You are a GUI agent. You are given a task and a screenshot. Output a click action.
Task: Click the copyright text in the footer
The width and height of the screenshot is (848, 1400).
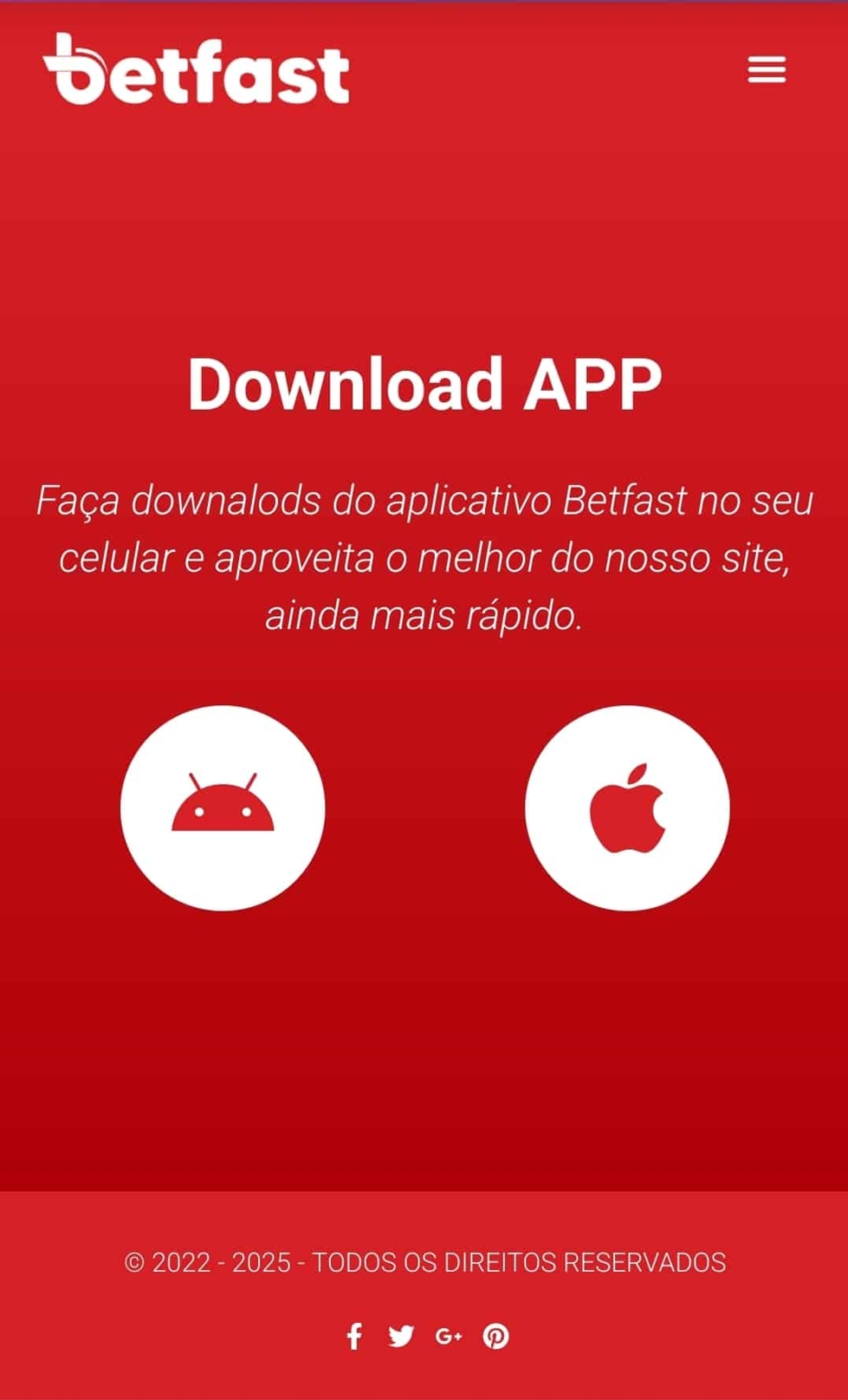click(424, 1261)
